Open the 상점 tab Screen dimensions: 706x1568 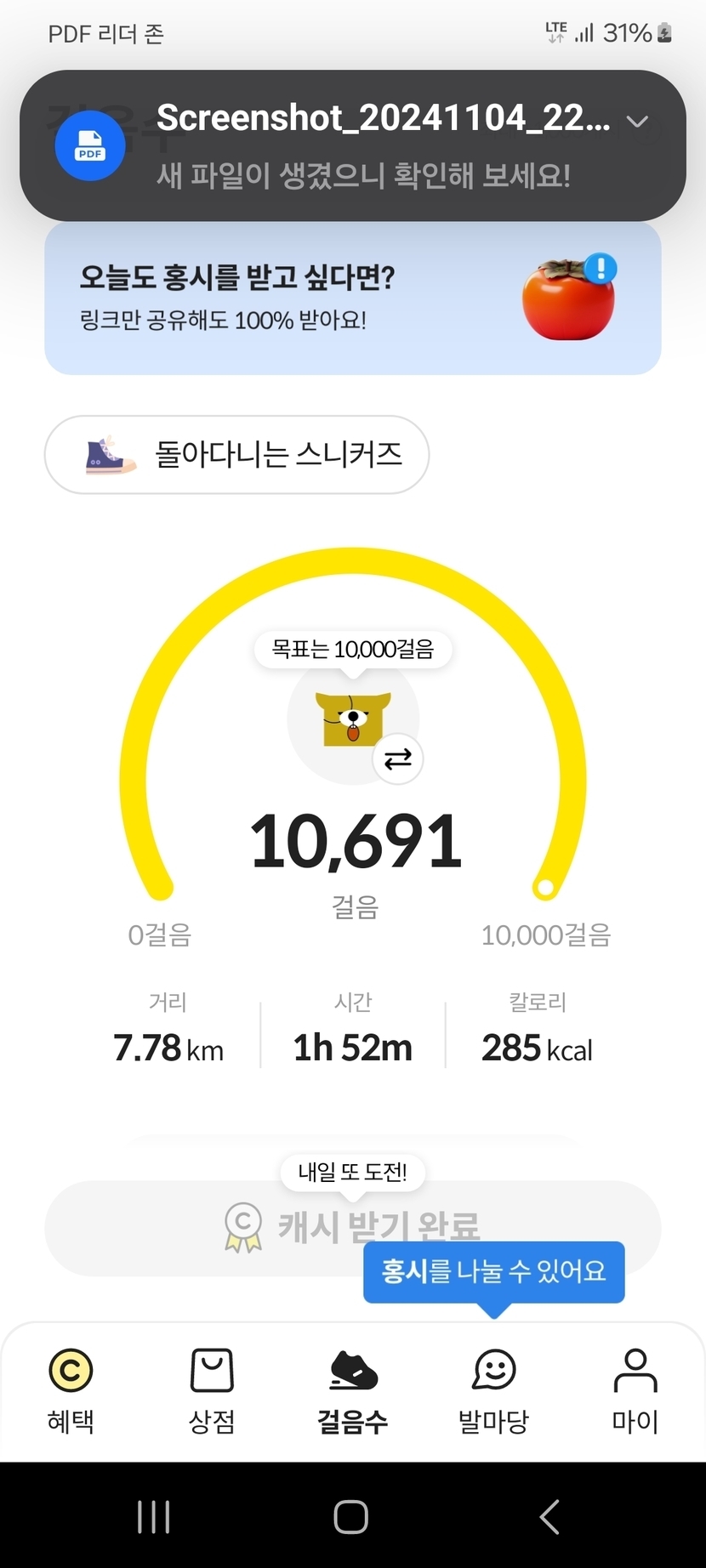(x=212, y=1389)
